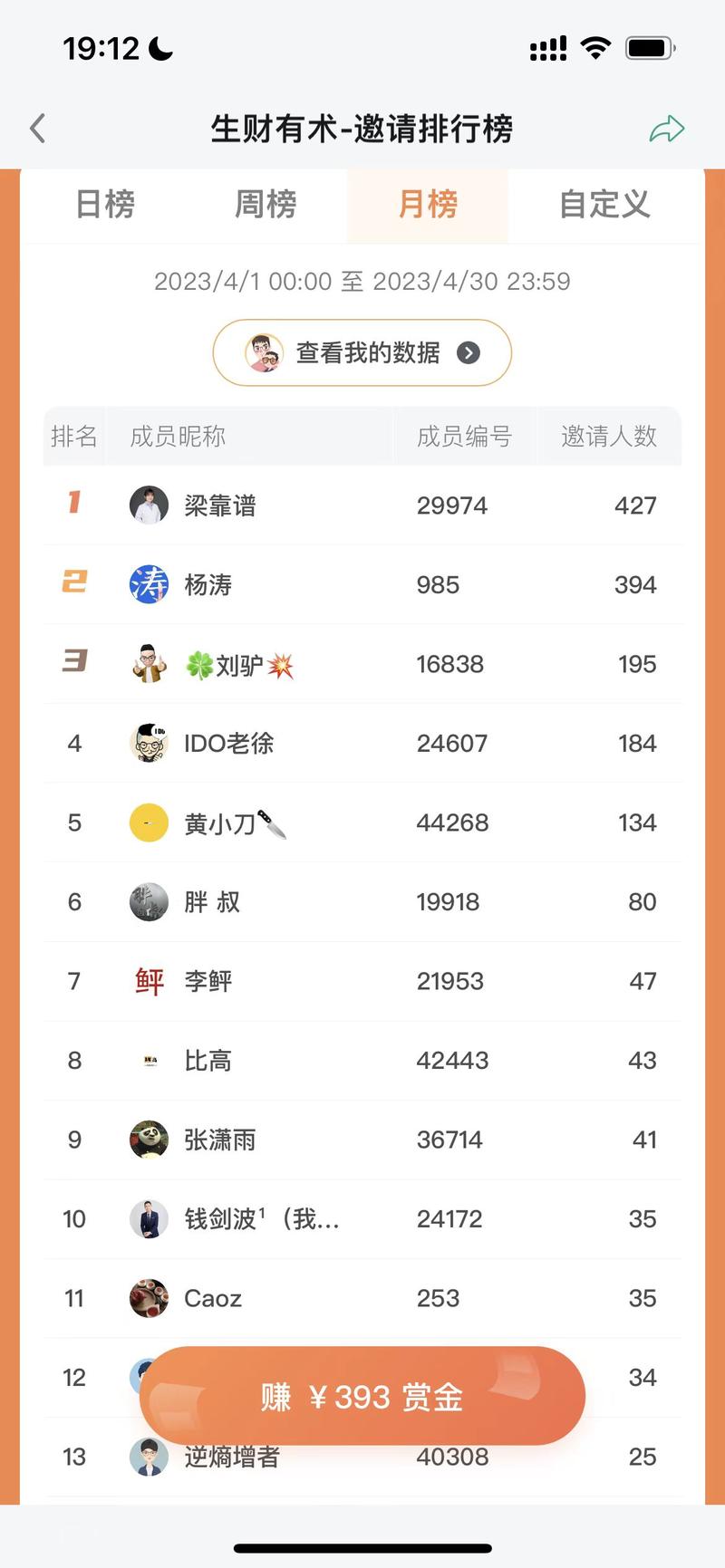Screen dimensions: 725x1568
Task: Switch to the 日榜 tab
Action: (x=104, y=206)
